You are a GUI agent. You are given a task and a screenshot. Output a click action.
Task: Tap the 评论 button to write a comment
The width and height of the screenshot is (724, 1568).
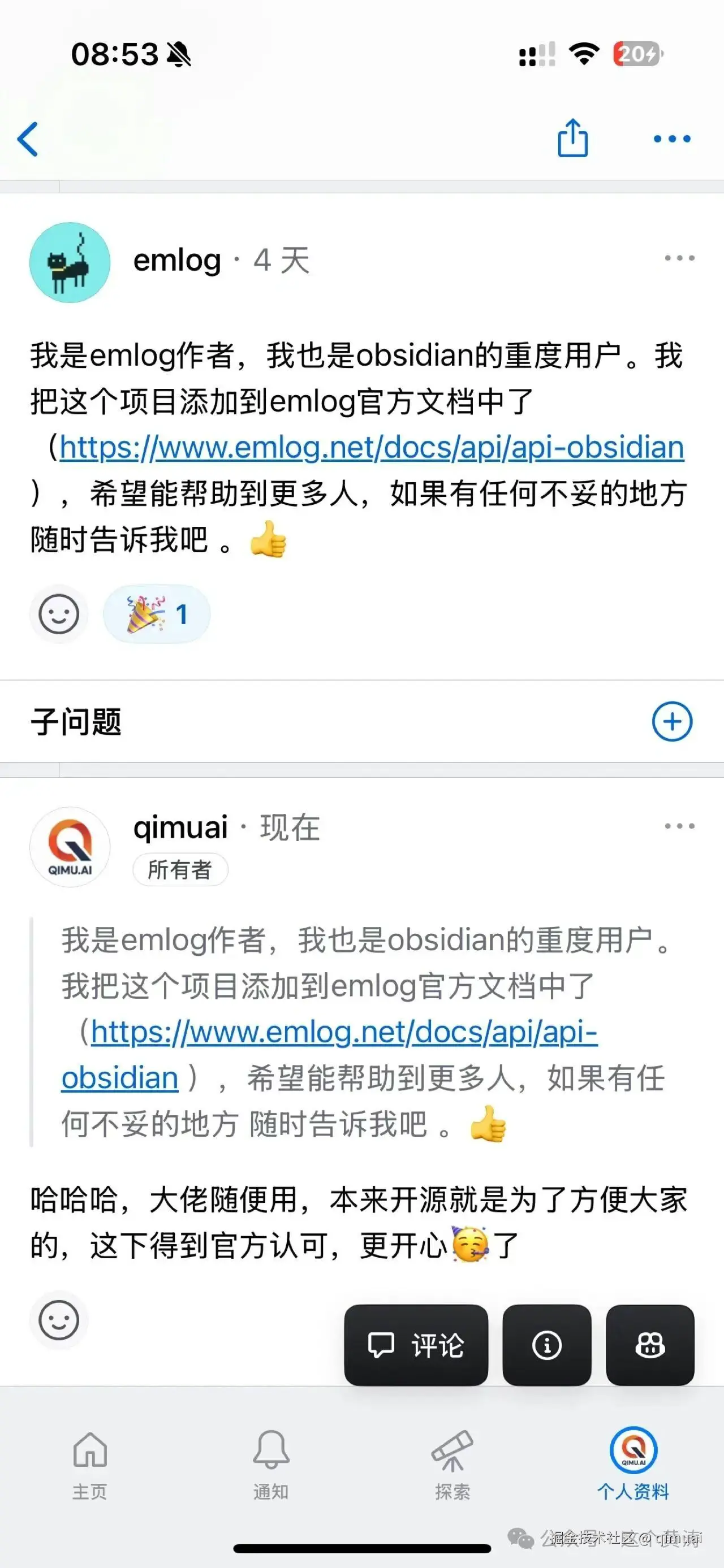pyautogui.click(x=416, y=1345)
